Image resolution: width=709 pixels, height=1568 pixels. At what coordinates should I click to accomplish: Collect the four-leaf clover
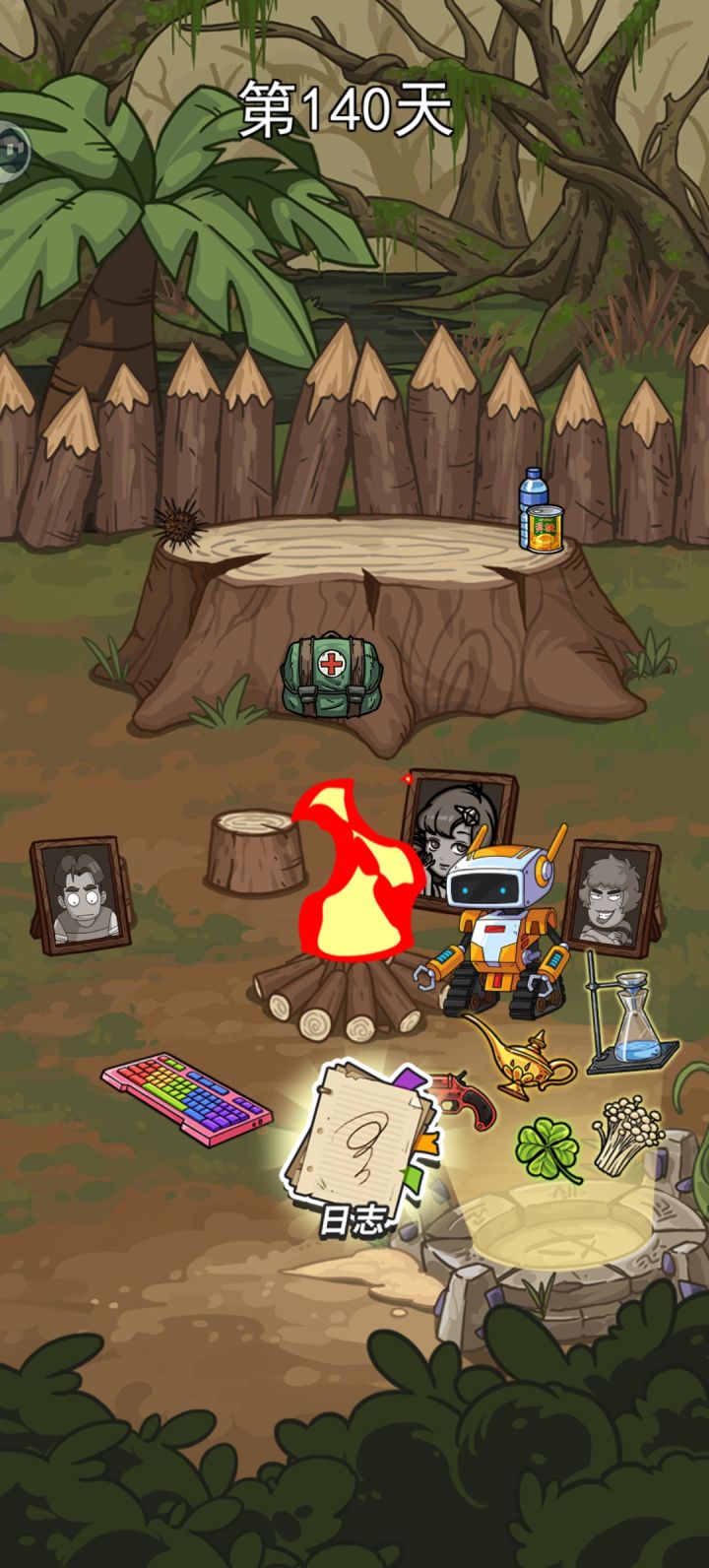point(547,1147)
